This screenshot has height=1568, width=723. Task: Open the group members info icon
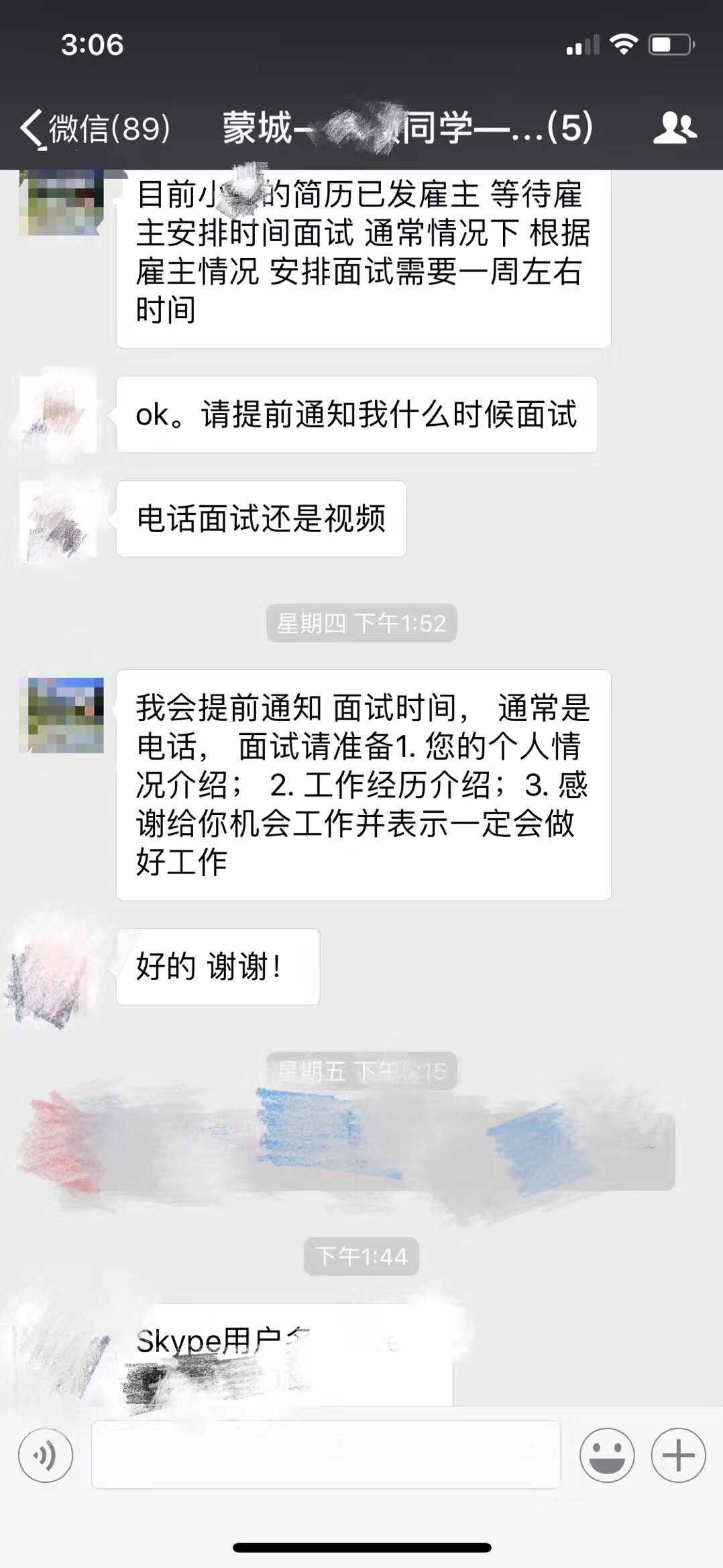[x=675, y=127]
